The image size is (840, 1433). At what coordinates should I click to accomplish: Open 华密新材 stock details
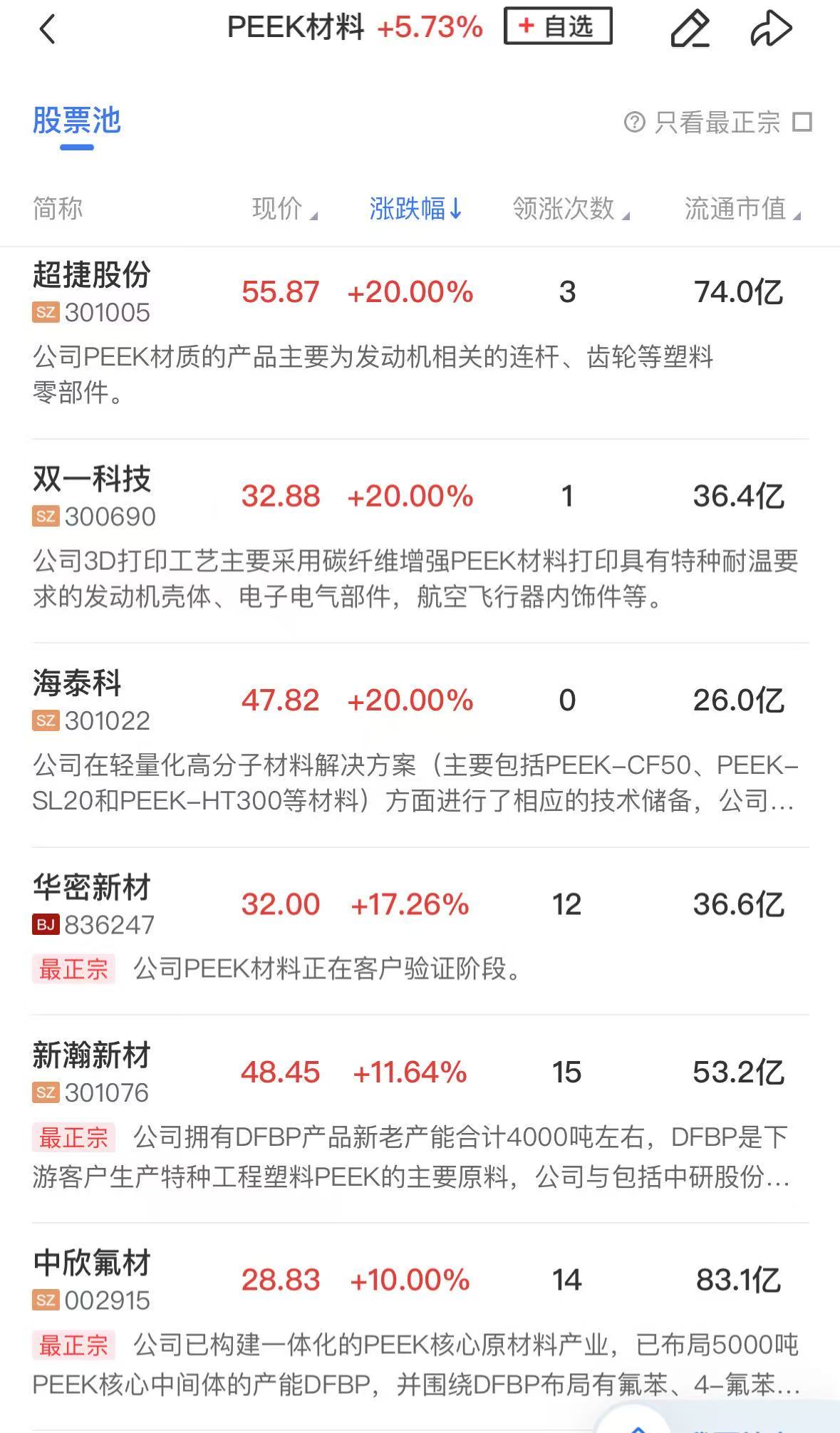pos(92,888)
